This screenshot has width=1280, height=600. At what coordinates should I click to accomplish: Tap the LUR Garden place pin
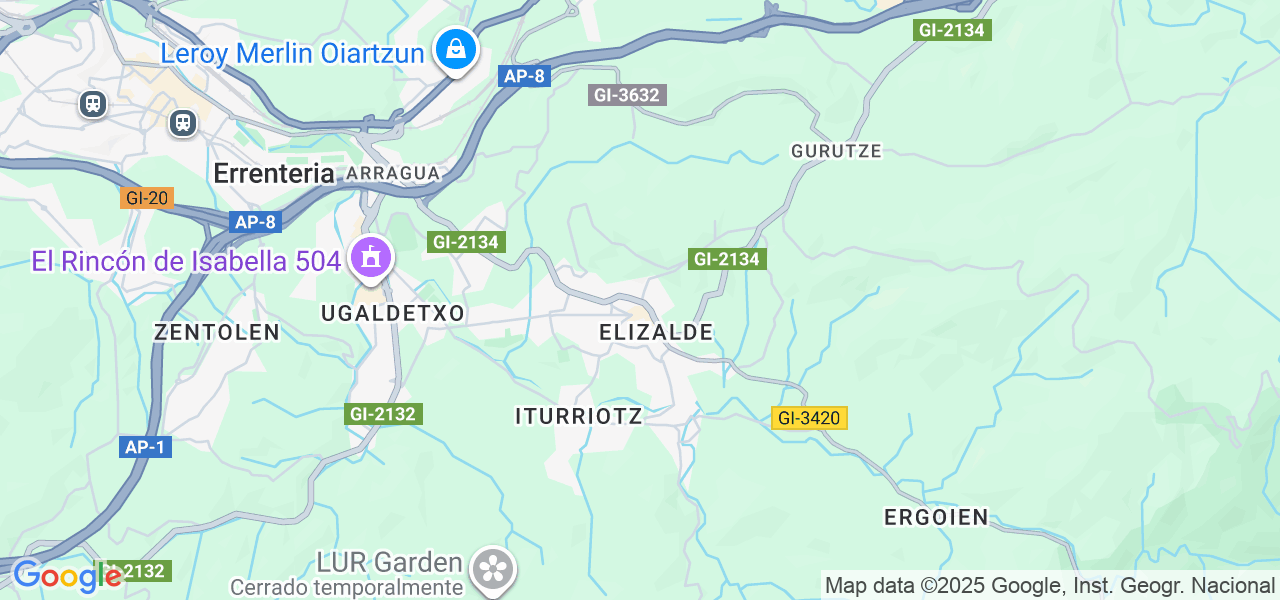493,569
